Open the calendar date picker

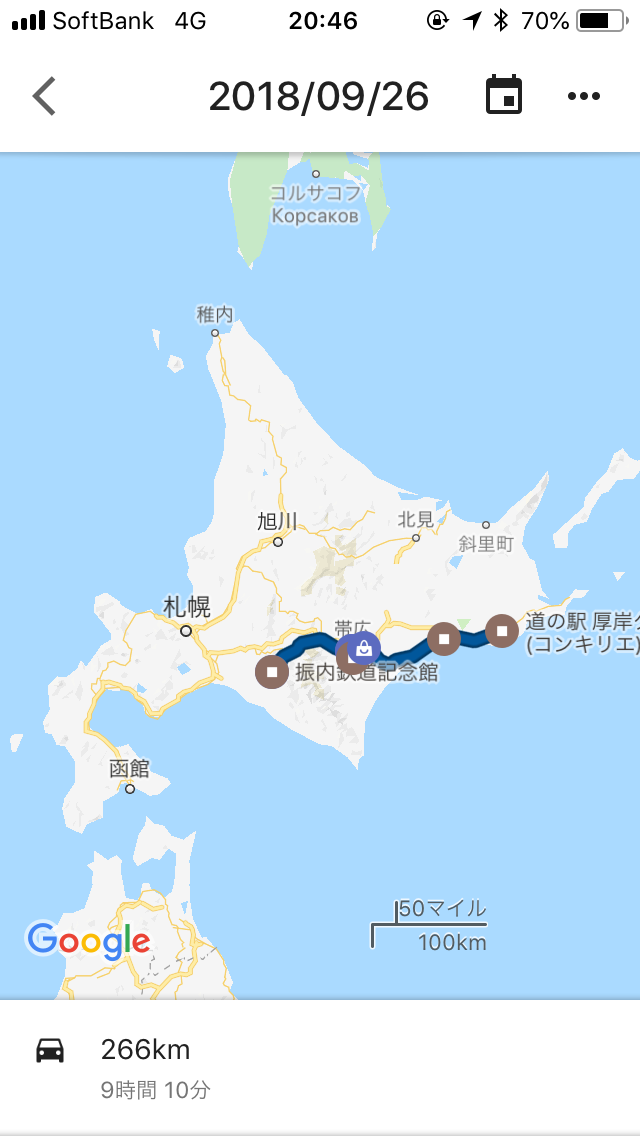tap(504, 96)
